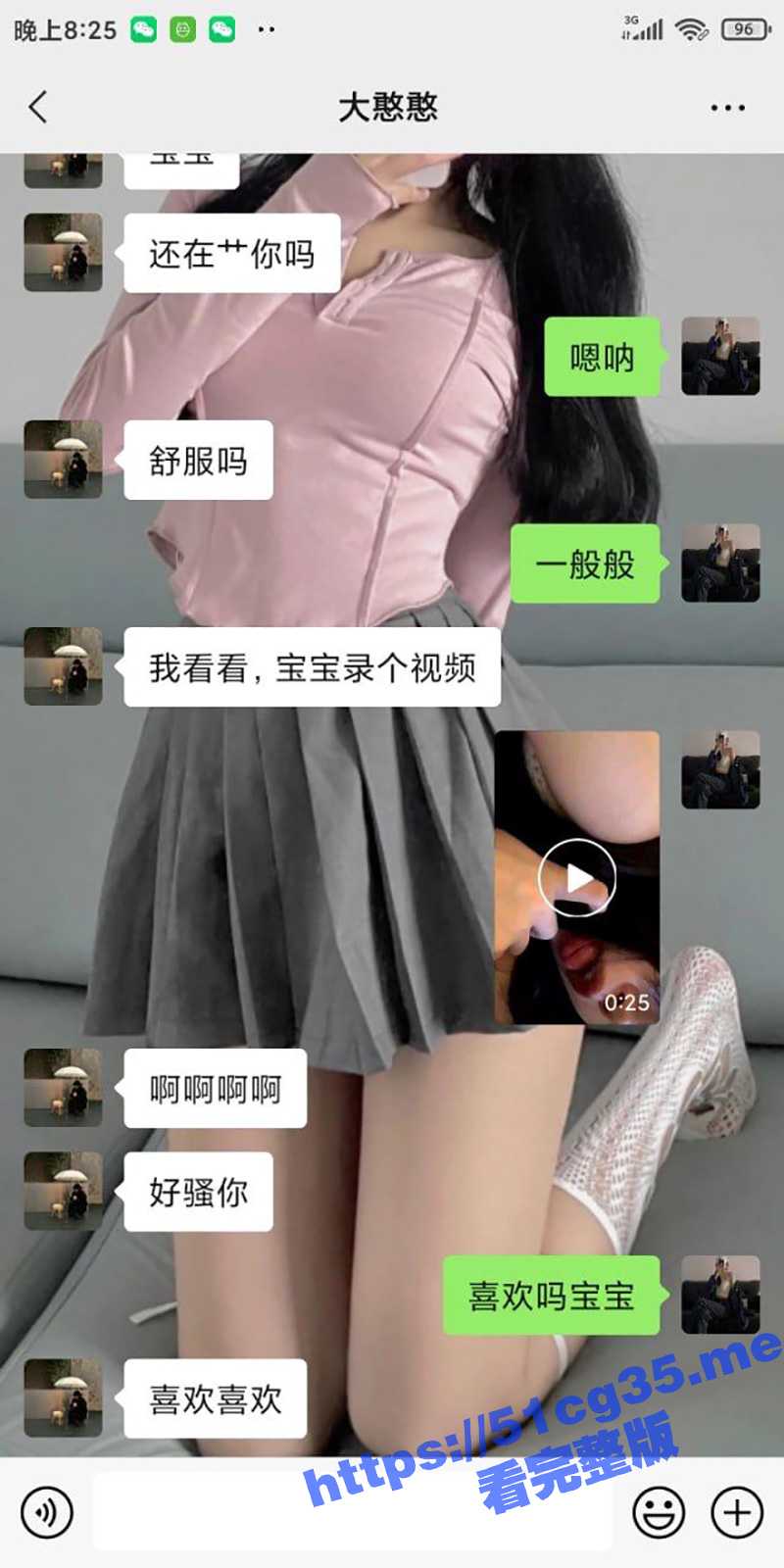Go back from the 大憨憨 chat
Screen dimensions: 784x1568
pos(38,107)
